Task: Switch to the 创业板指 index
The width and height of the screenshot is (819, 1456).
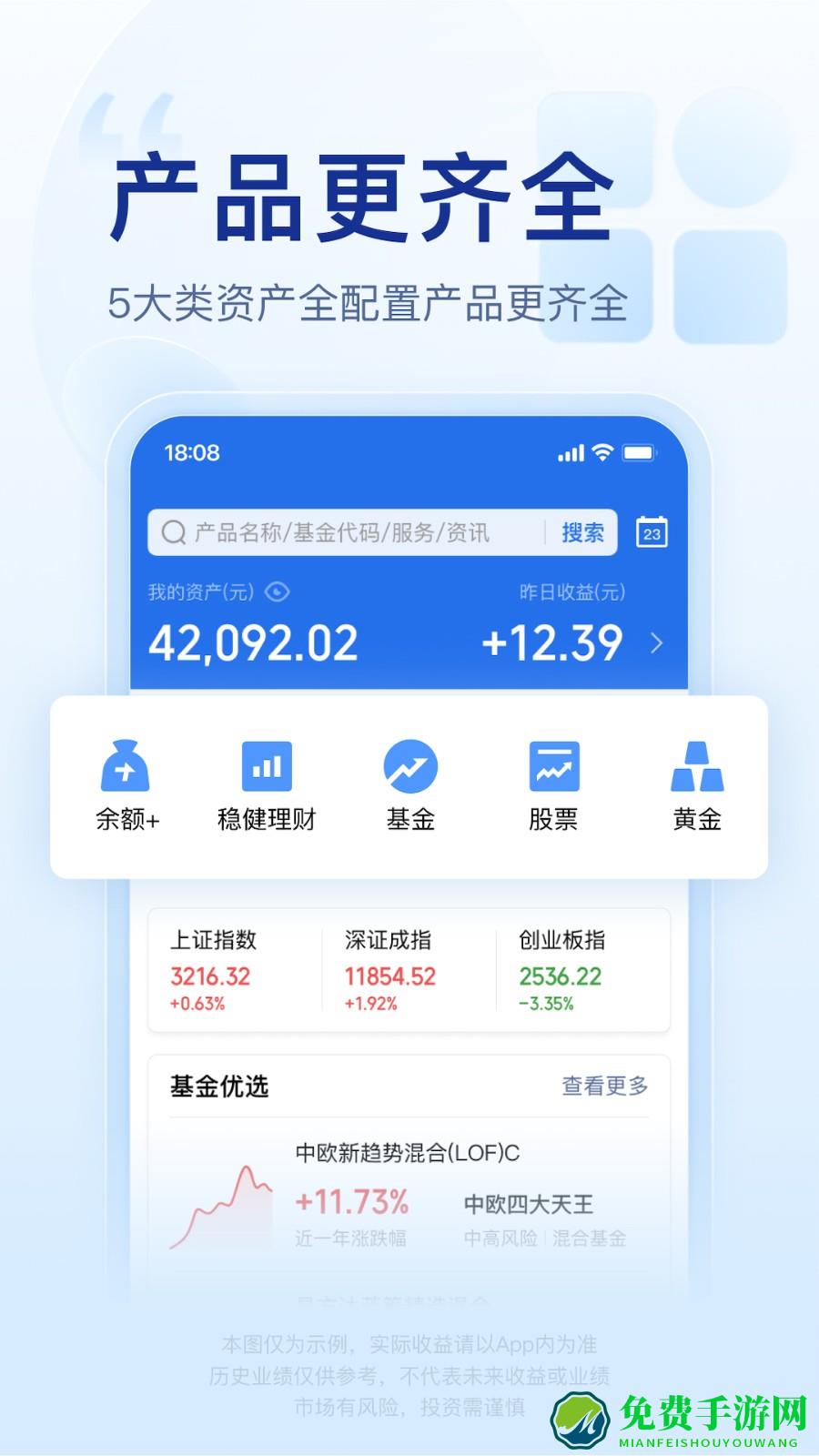Action: click(x=560, y=941)
